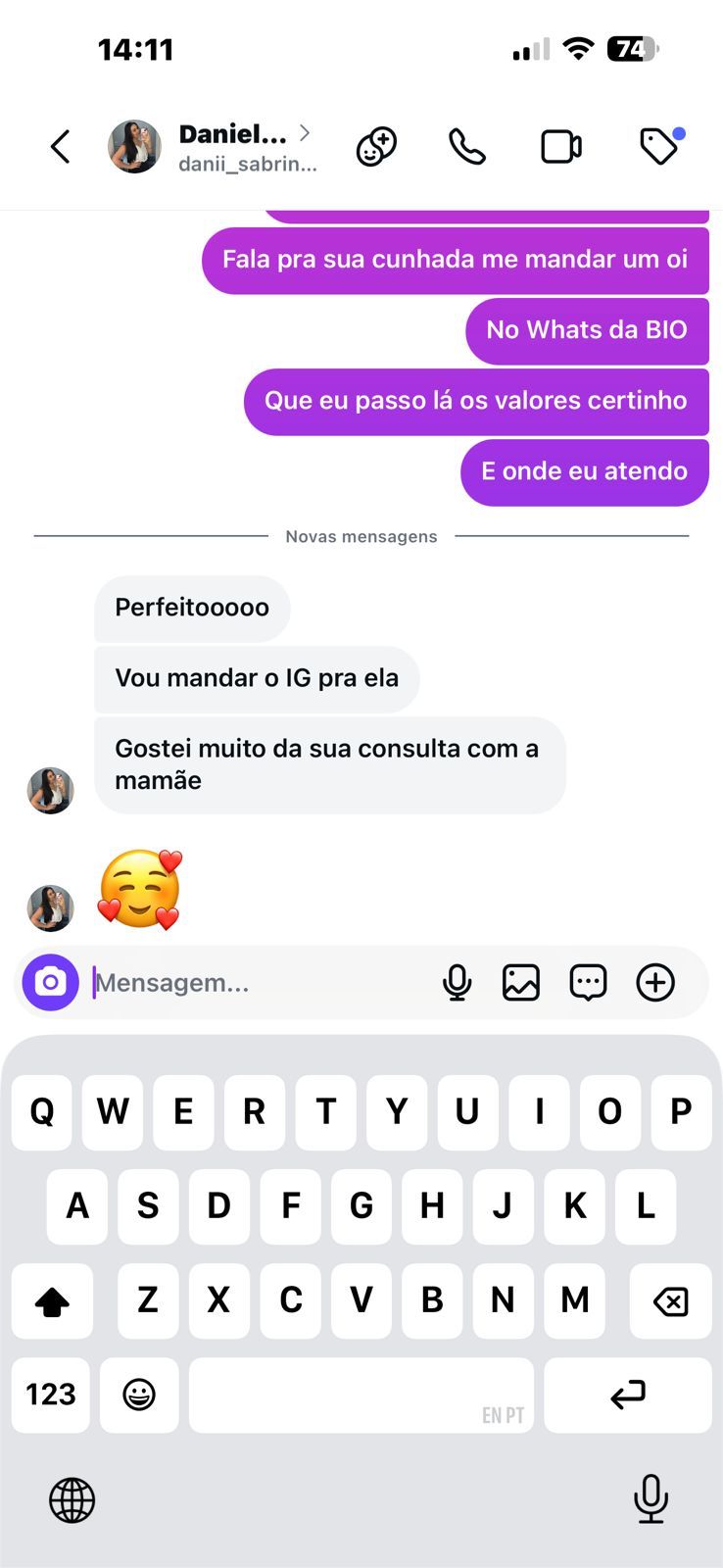Viewport: 723px width, 1568px height.
Task: Attach a photo from the gallery
Action: 521,982
